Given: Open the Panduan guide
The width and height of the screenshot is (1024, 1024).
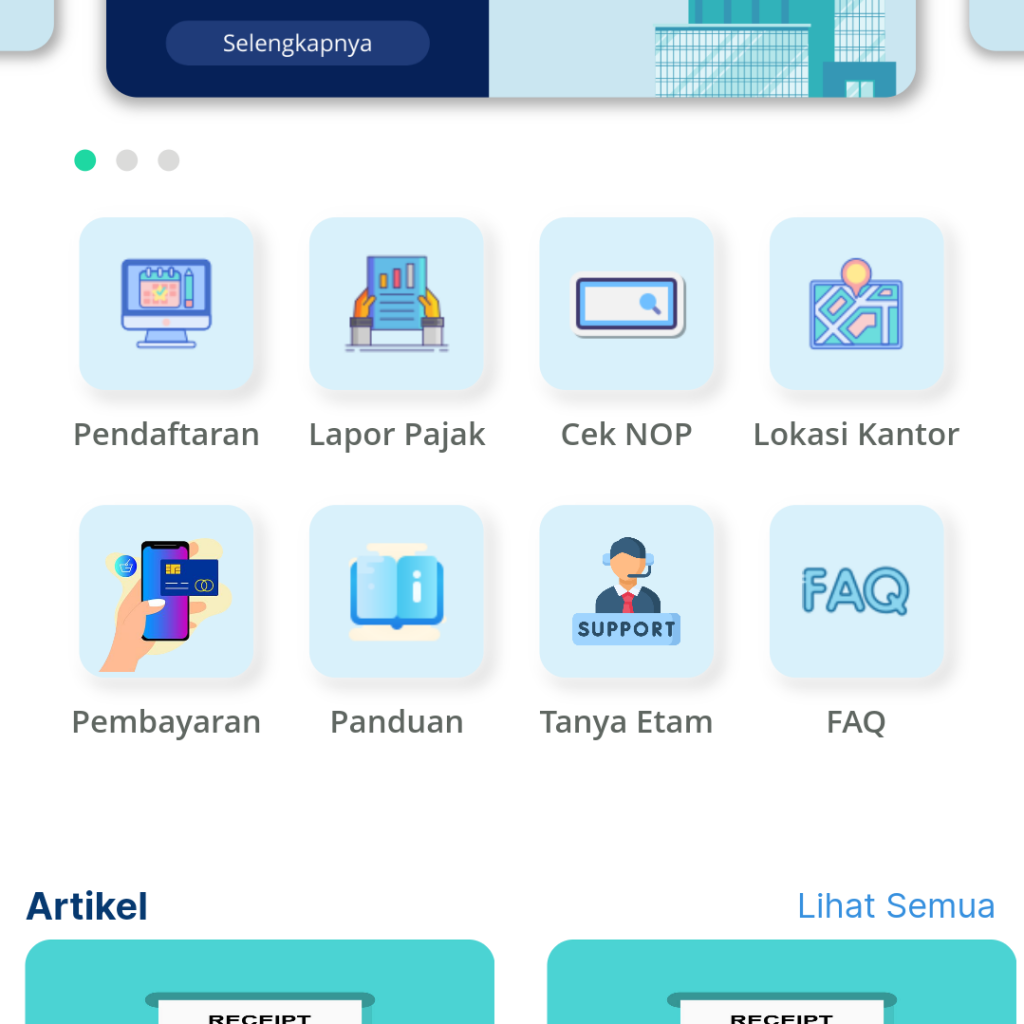Looking at the screenshot, I should point(396,591).
